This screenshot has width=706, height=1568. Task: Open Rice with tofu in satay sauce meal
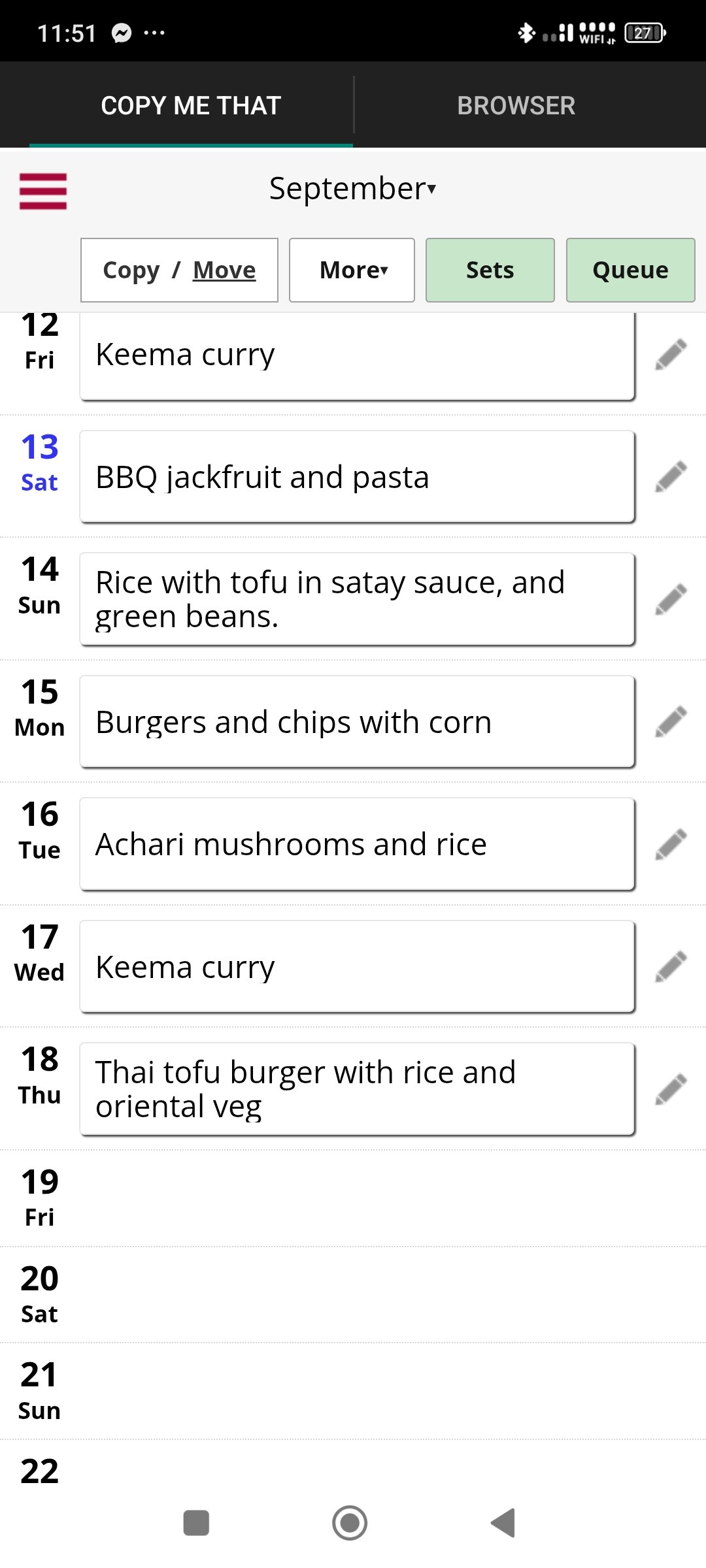pyautogui.click(x=357, y=599)
